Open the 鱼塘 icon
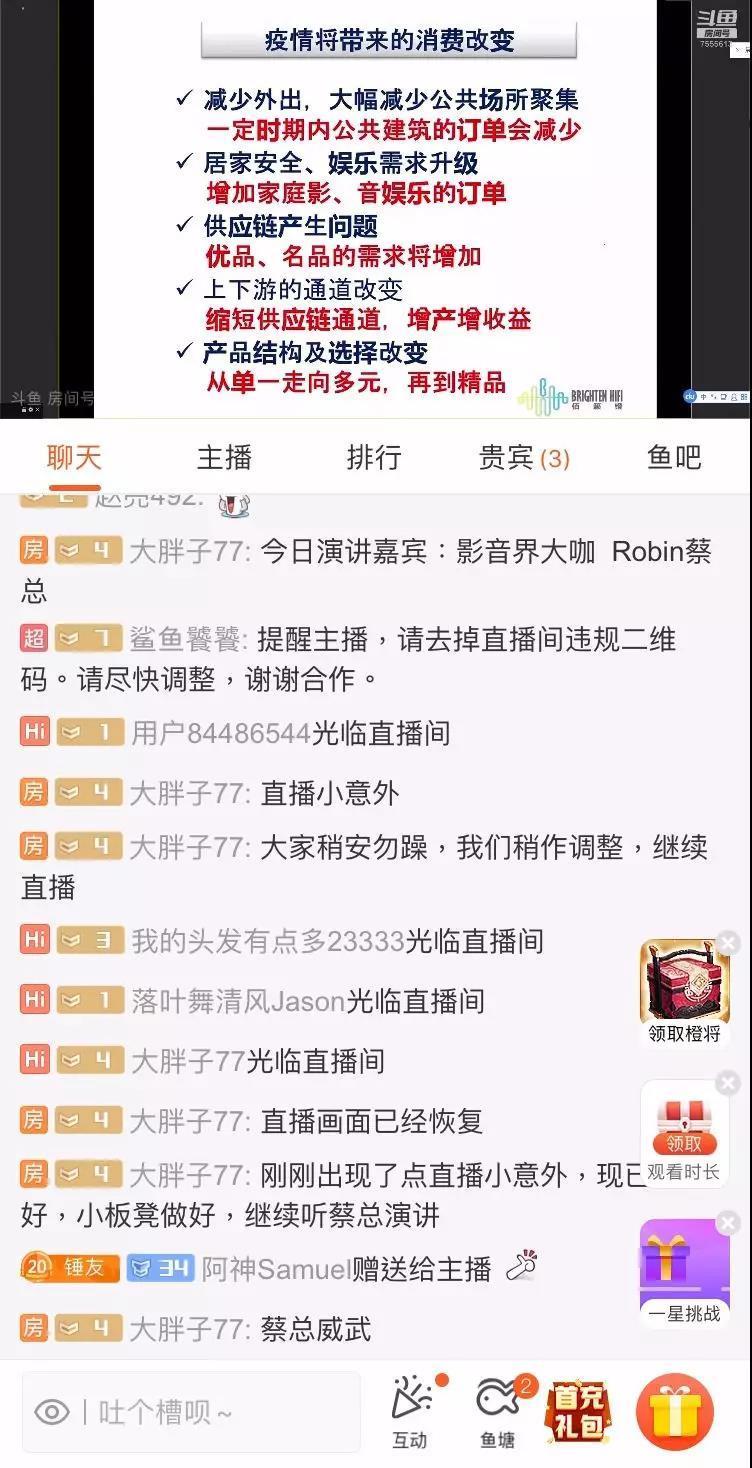The width and height of the screenshot is (752, 1468). 498,1410
